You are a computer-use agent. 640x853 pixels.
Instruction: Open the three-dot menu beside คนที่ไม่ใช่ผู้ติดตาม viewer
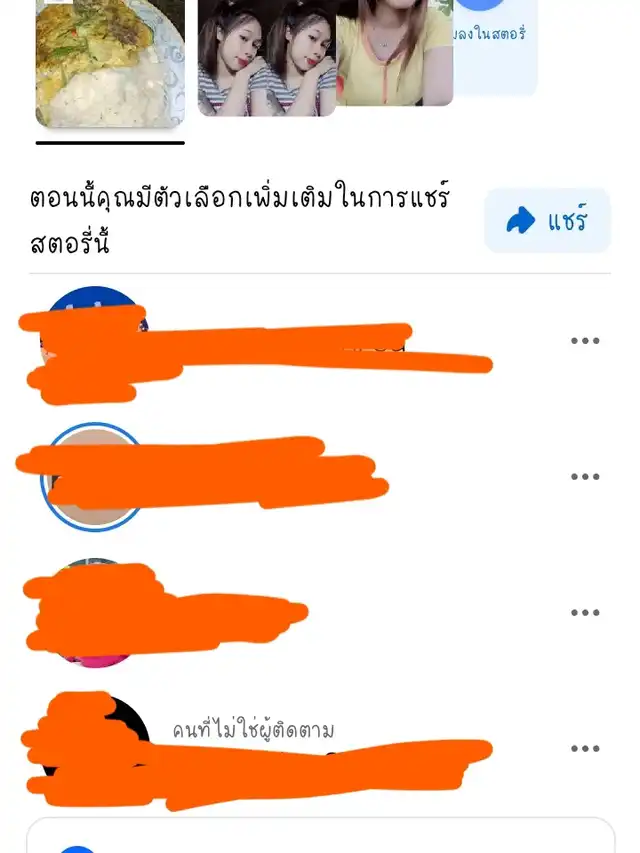(x=585, y=748)
